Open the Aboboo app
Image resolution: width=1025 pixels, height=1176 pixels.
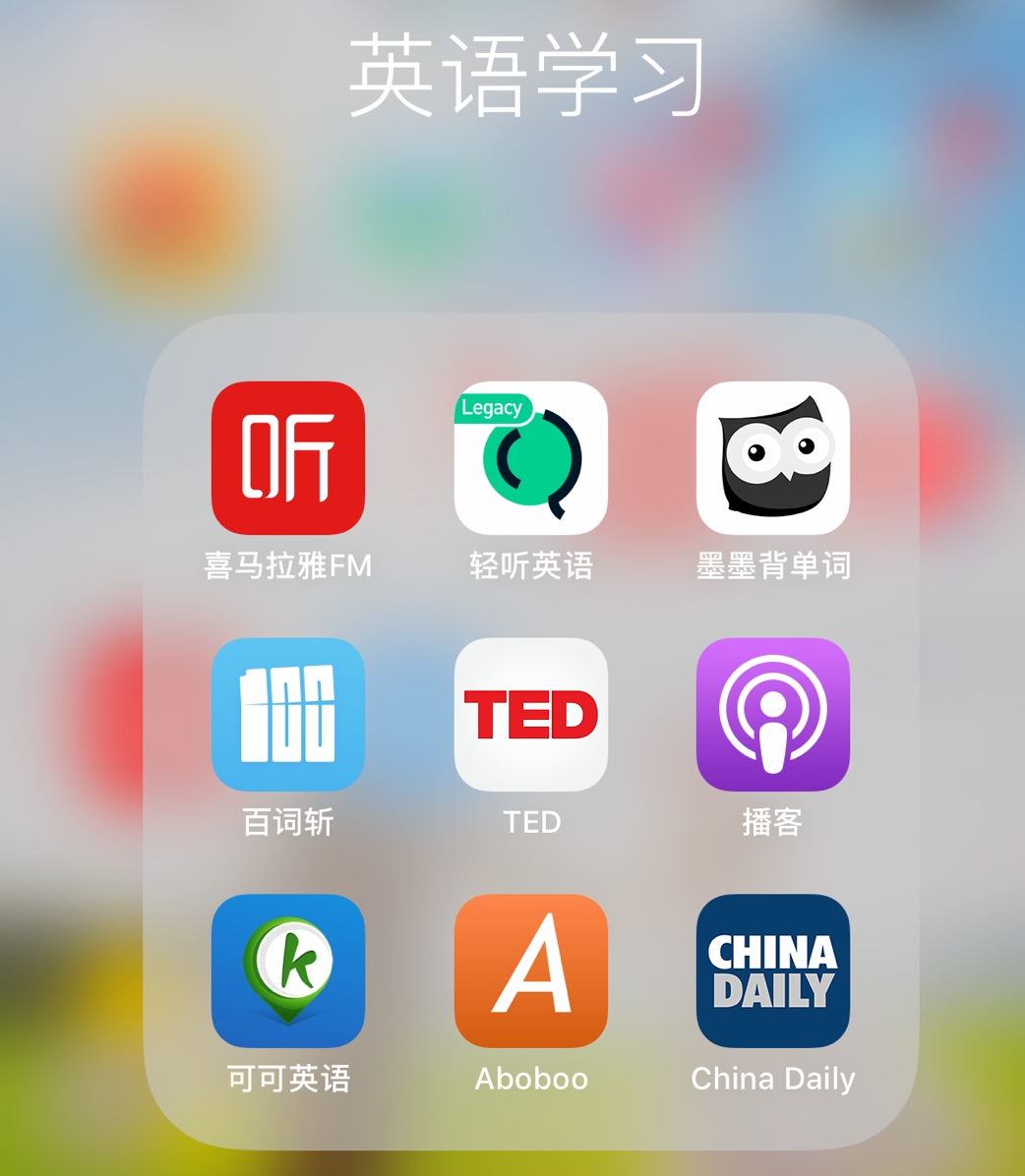coord(531,970)
